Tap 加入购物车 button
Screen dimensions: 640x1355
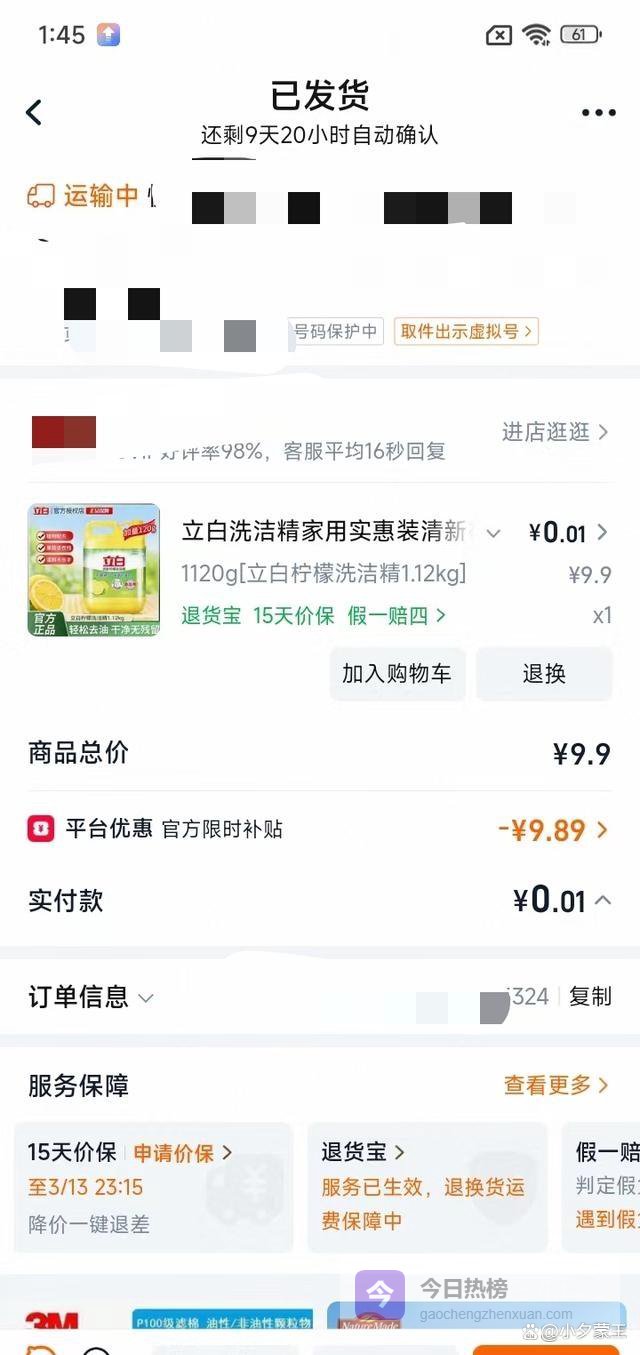(x=397, y=674)
